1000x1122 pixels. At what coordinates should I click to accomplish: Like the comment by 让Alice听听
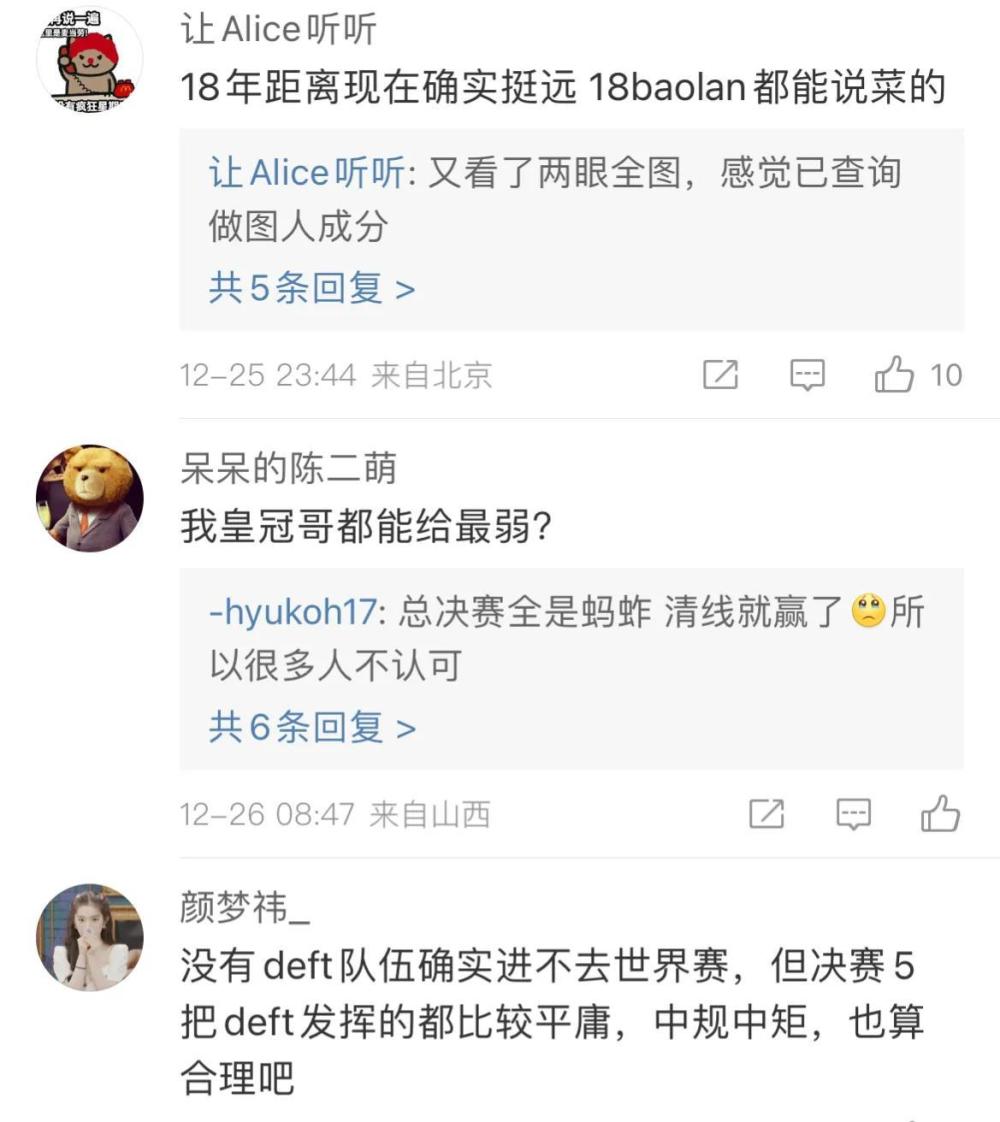(895, 375)
